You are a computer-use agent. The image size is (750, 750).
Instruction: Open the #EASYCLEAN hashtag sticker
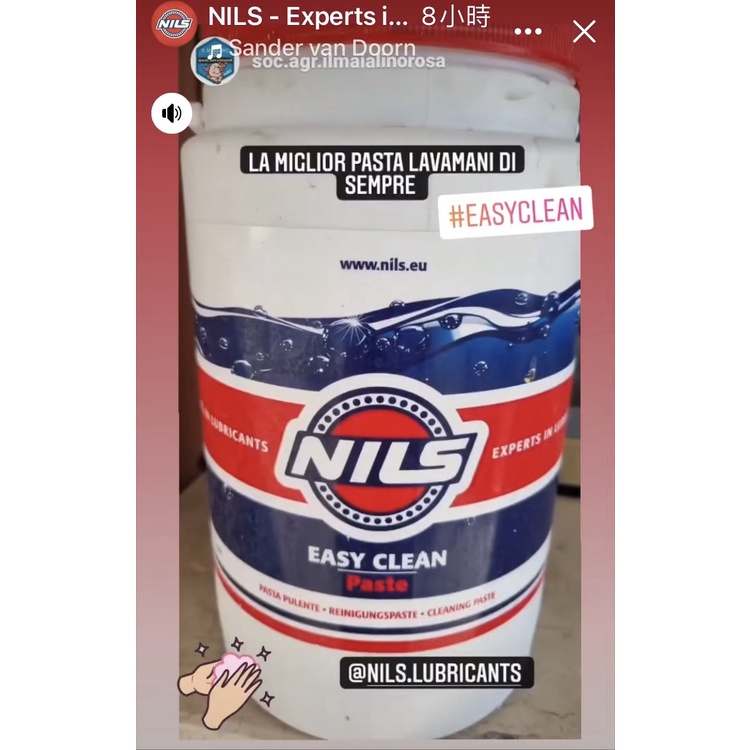pyautogui.click(x=516, y=212)
